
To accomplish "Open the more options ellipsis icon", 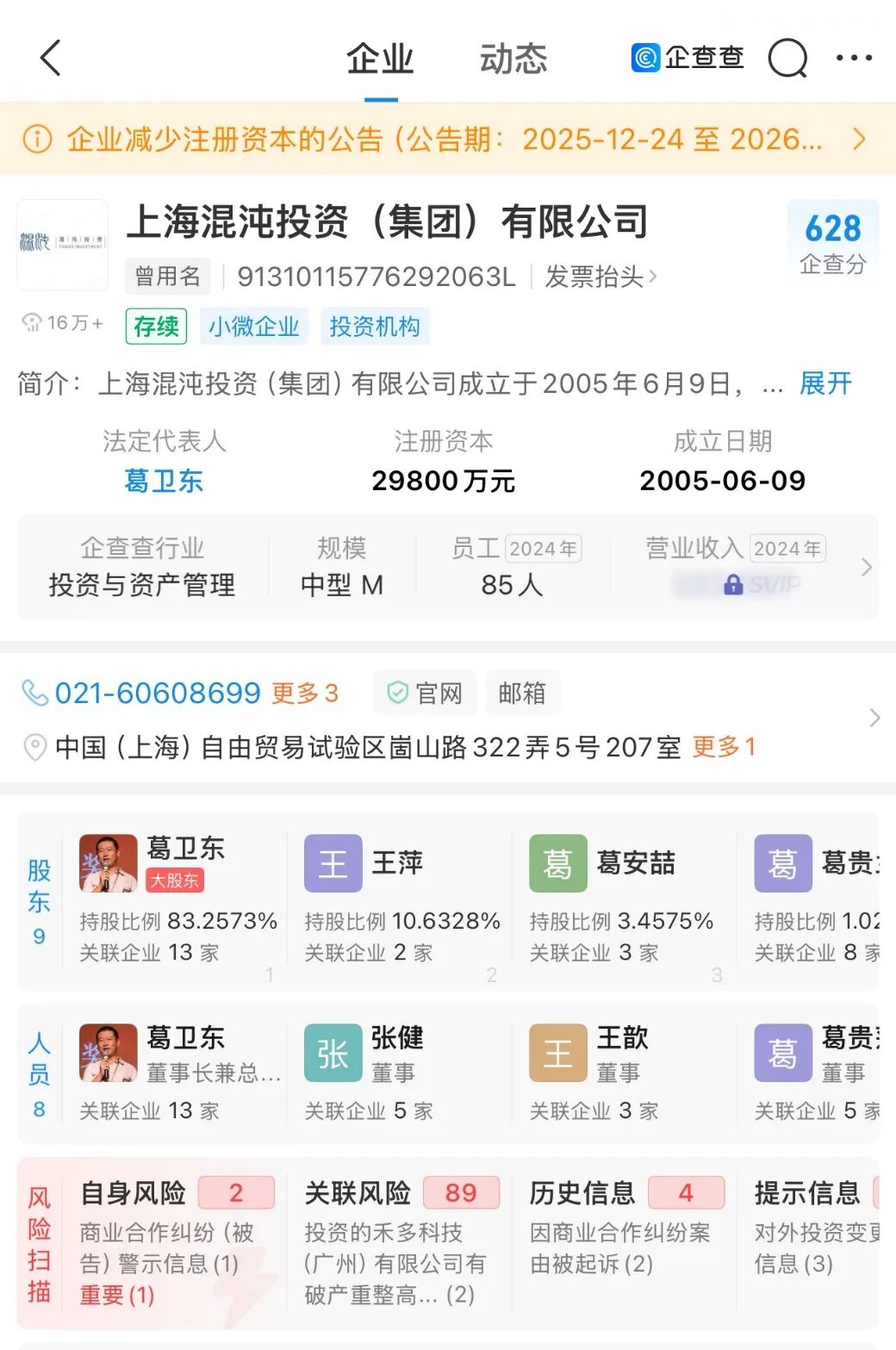I will (x=854, y=58).
